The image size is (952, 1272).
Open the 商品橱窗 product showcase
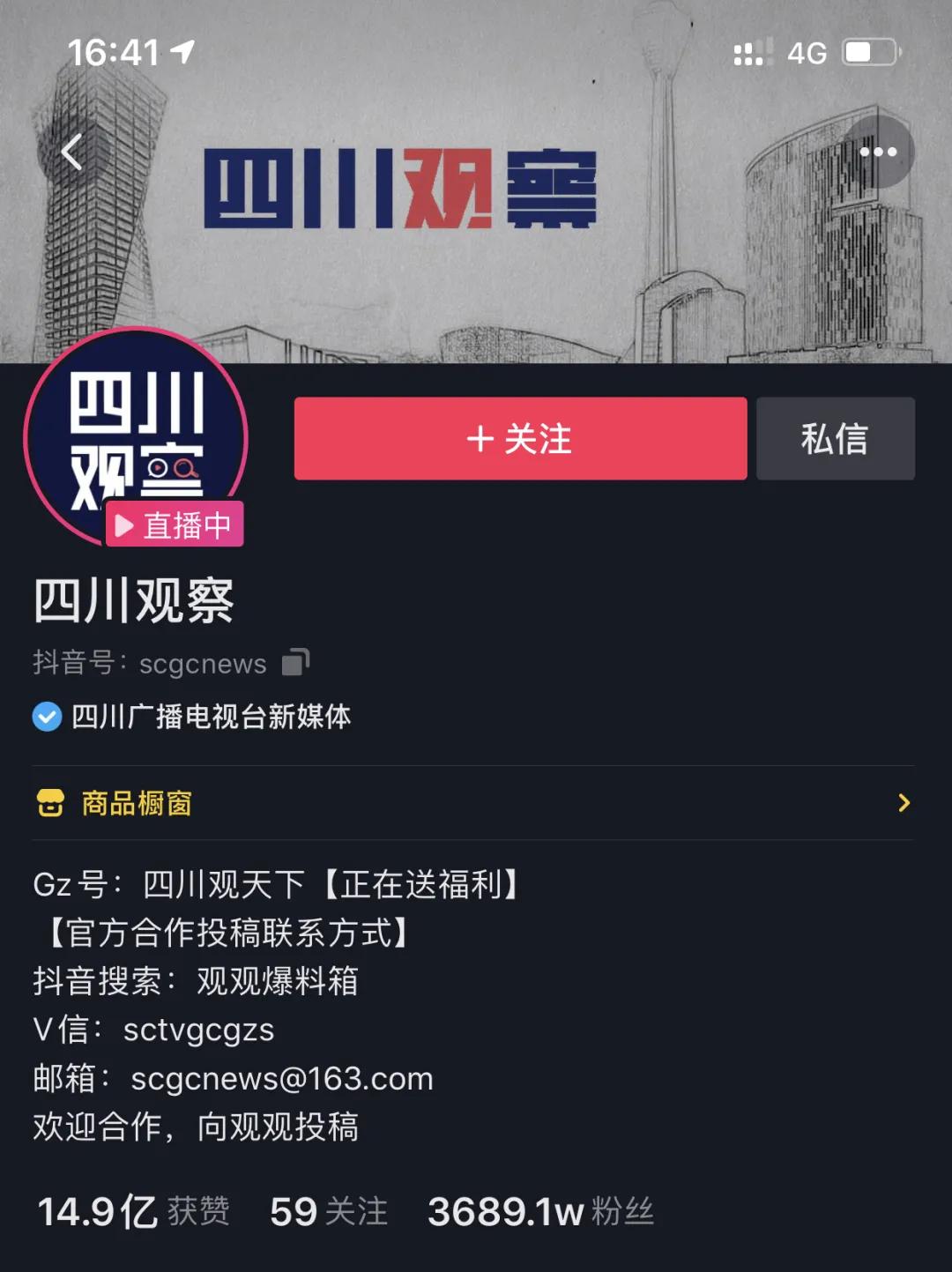click(472, 803)
